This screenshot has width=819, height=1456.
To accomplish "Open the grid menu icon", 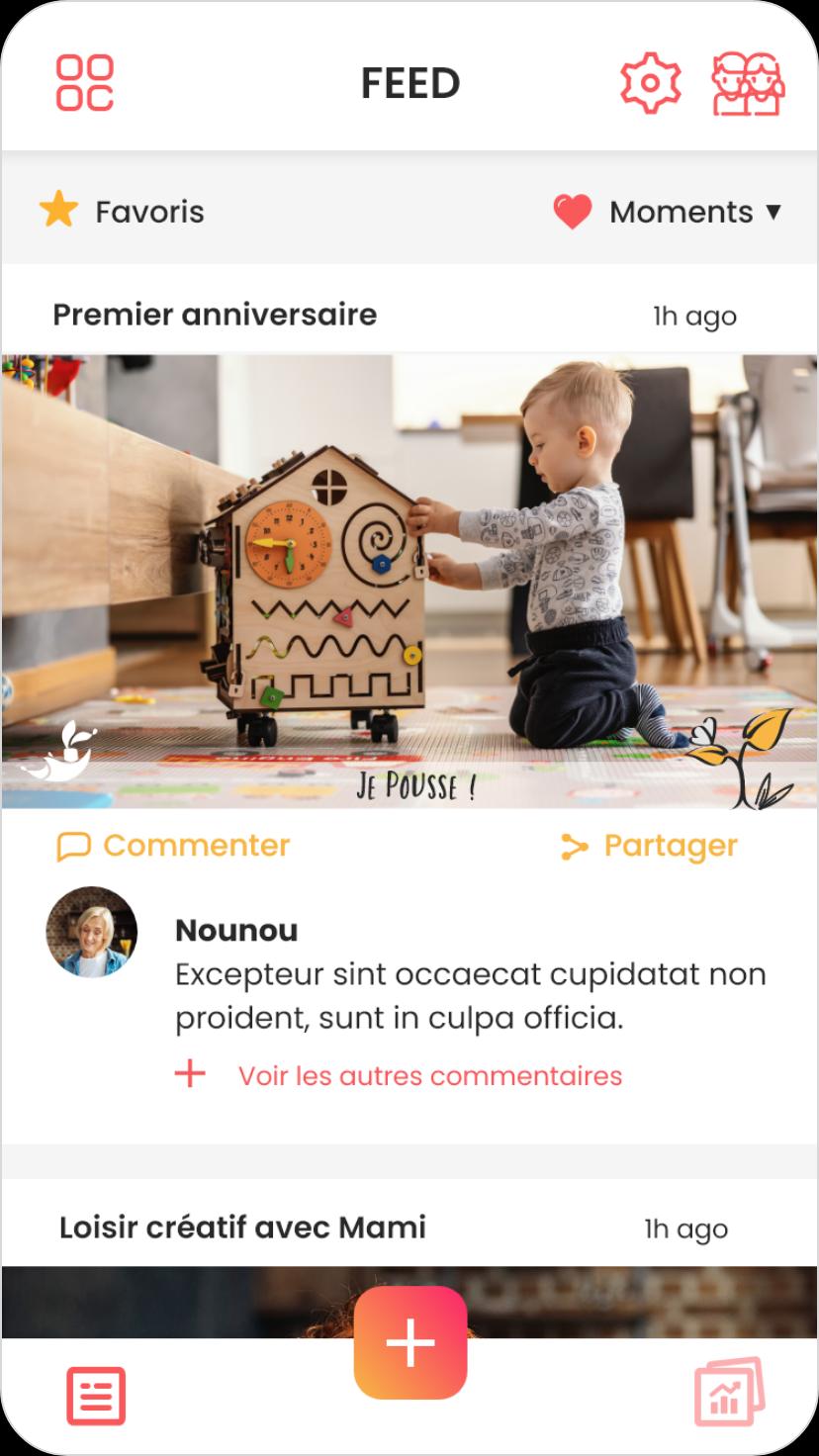I will tap(85, 83).
